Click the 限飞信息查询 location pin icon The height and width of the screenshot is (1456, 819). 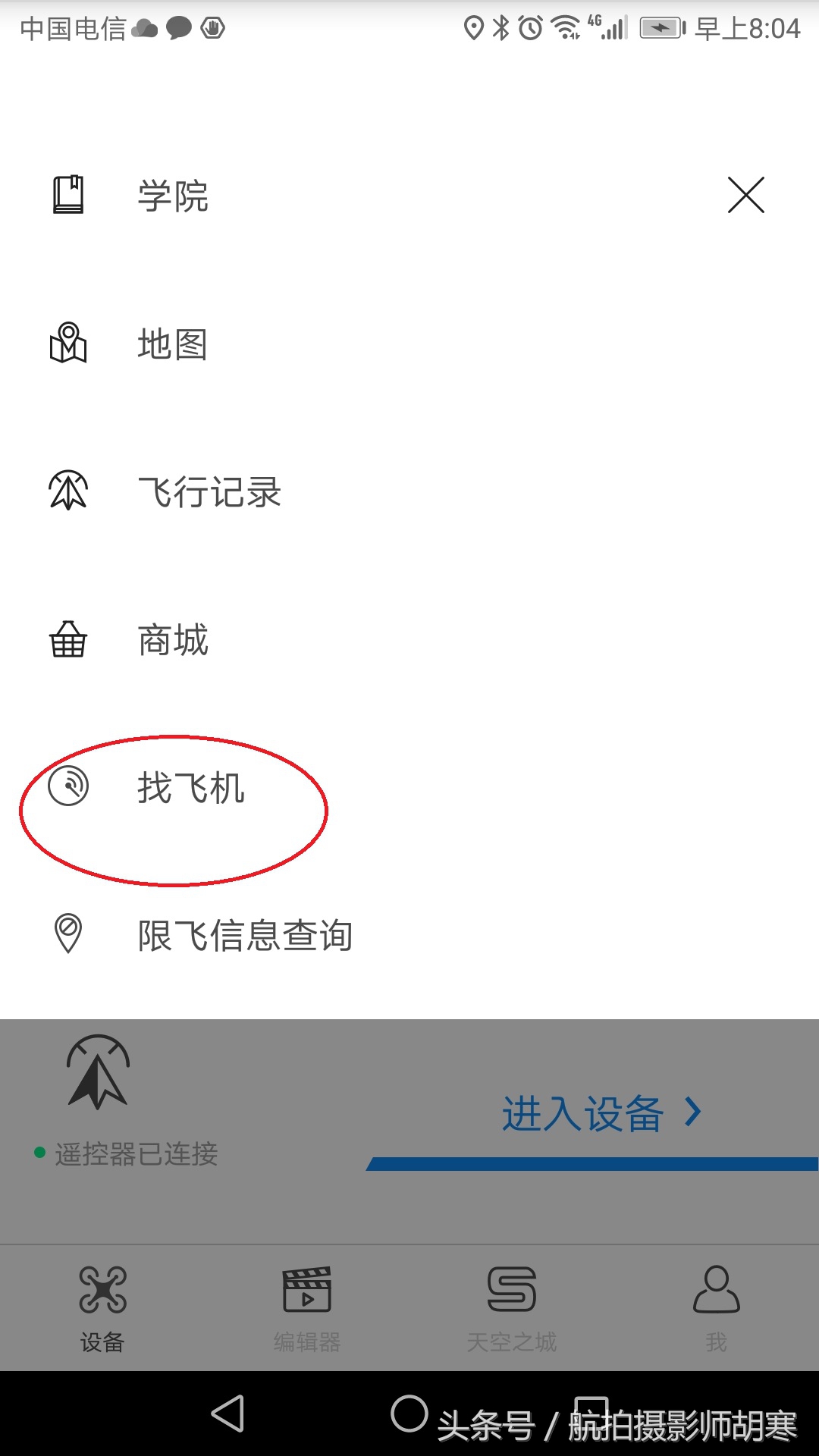coord(67,933)
